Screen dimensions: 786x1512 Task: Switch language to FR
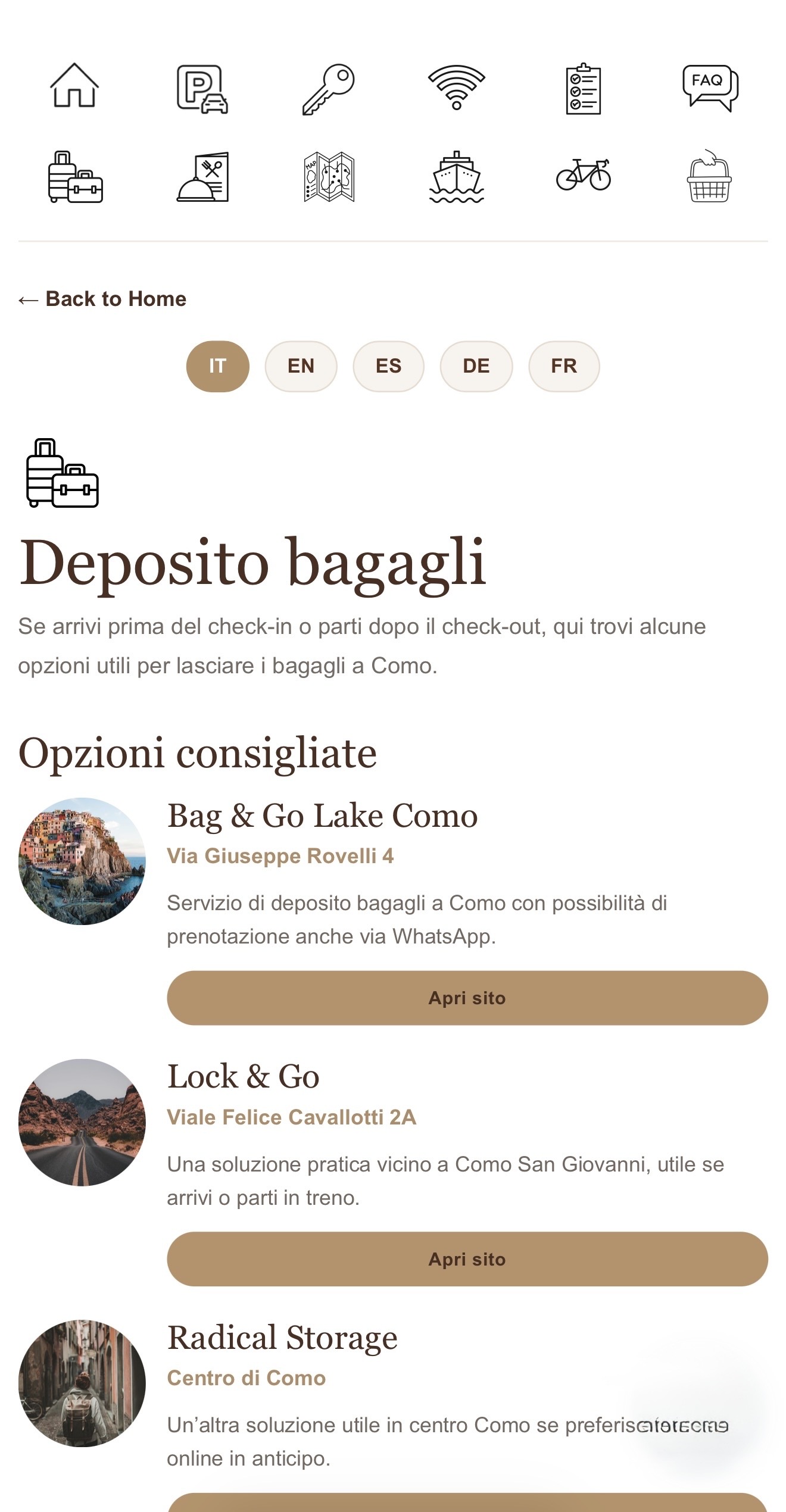(563, 366)
